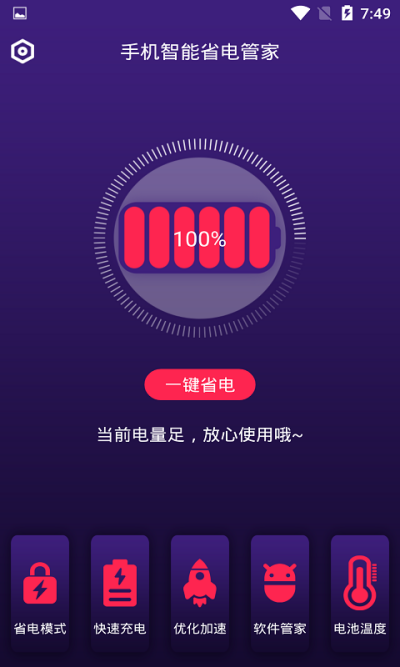Open 软件管家 app manager card
400x667 pixels.
[280, 593]
